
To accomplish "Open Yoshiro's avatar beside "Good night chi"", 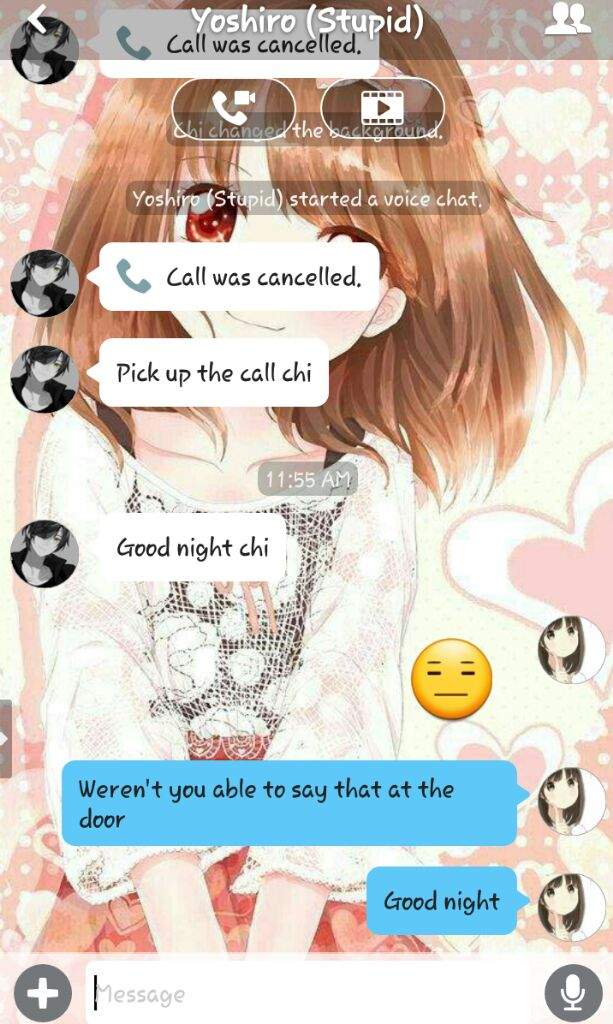I will tap(44, 553).
